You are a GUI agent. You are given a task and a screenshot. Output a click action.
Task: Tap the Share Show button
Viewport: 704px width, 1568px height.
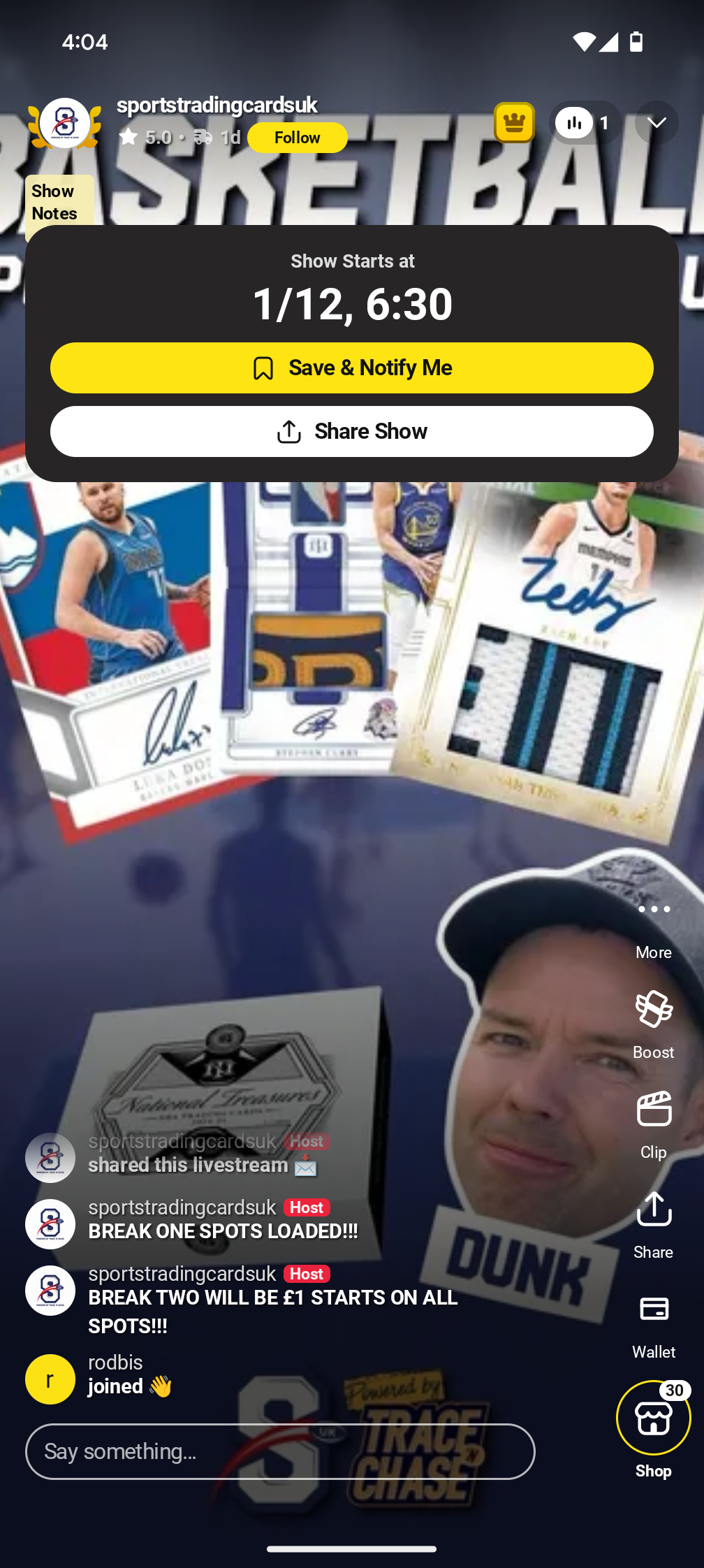point(352,431)
